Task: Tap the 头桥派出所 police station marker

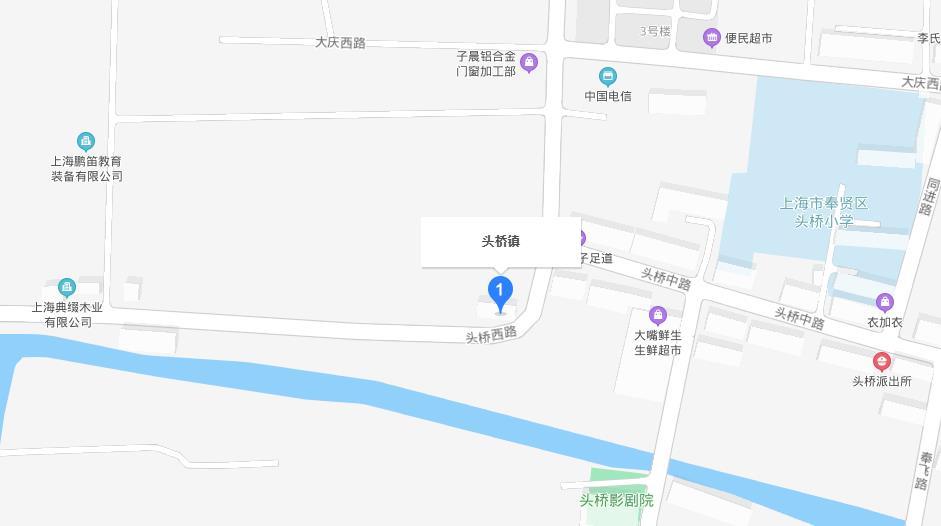Action: tap(881, 362)
